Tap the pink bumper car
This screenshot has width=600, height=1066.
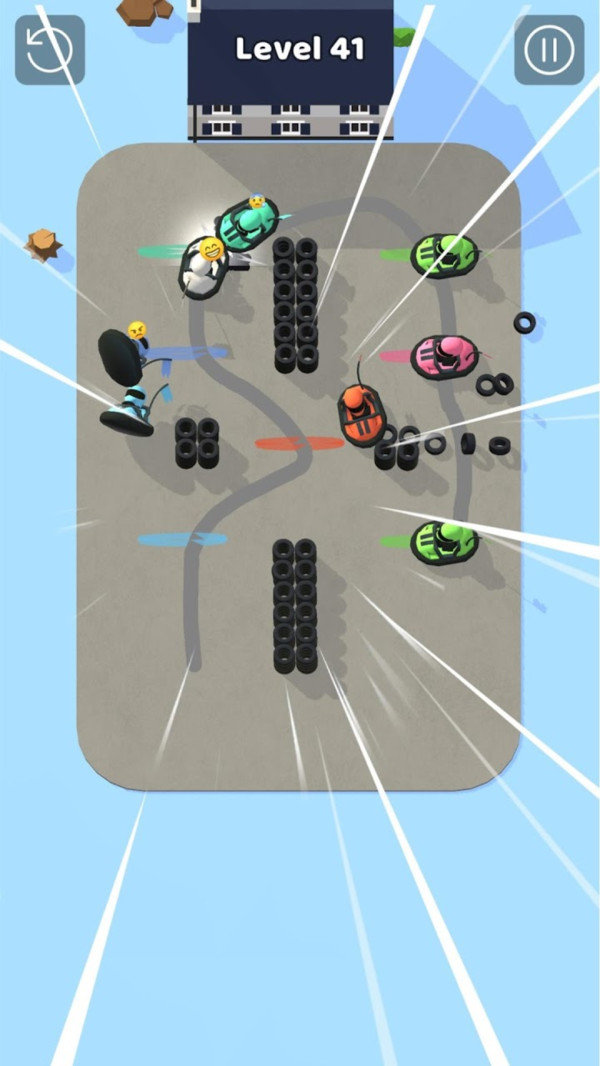(443, 357)
